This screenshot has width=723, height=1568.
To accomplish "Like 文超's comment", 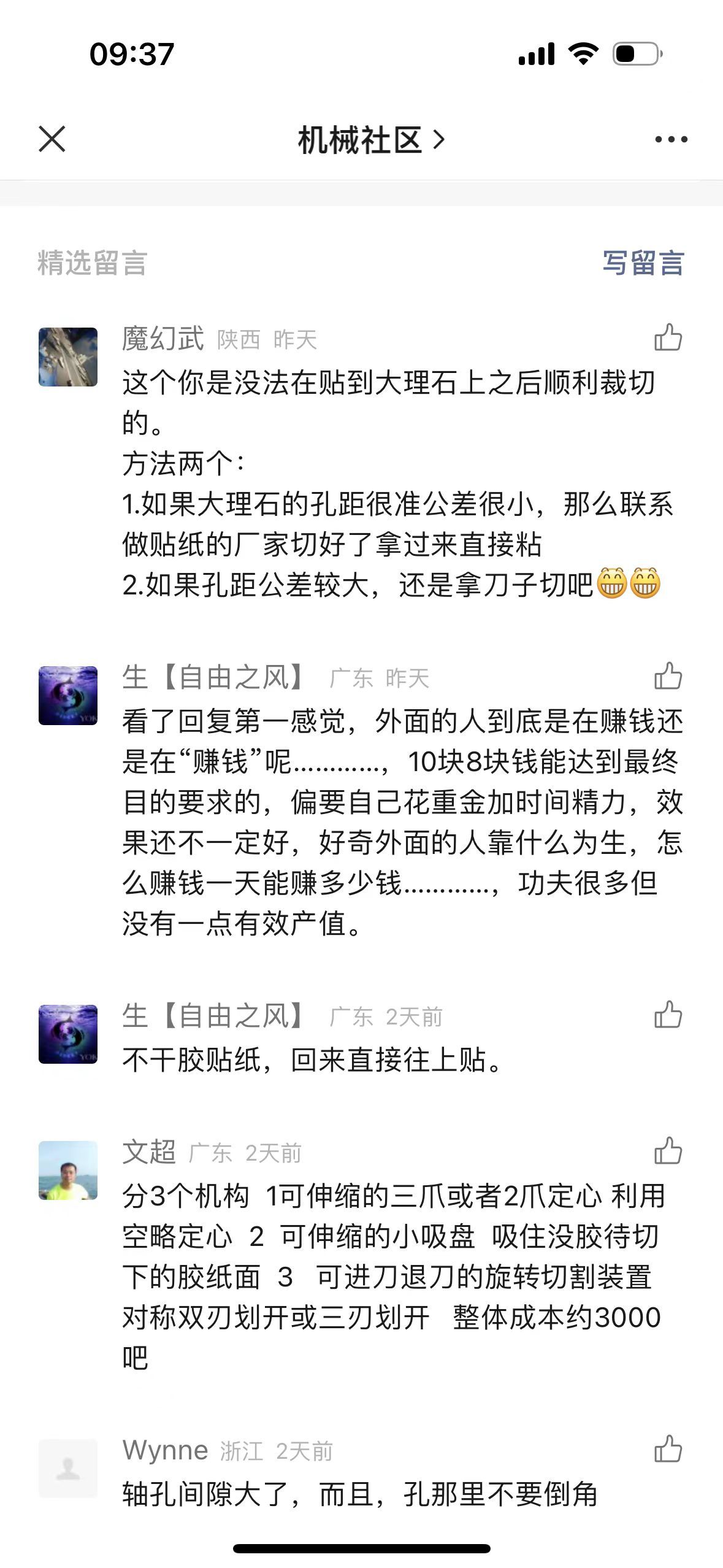I will (x=668, y=1151).
